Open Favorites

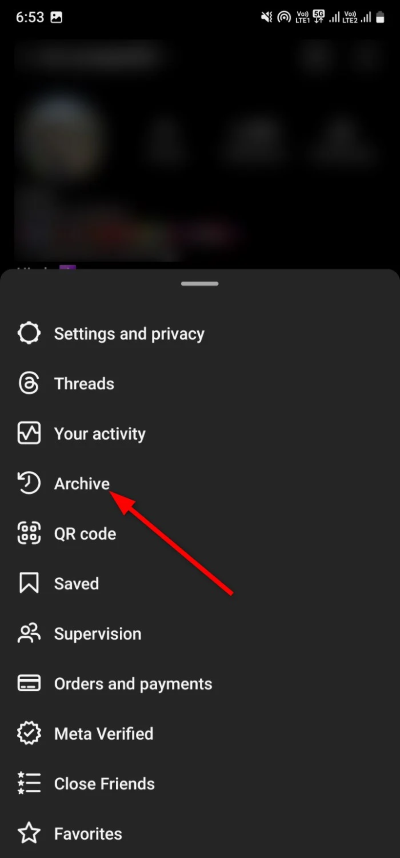tap(200, 833)
